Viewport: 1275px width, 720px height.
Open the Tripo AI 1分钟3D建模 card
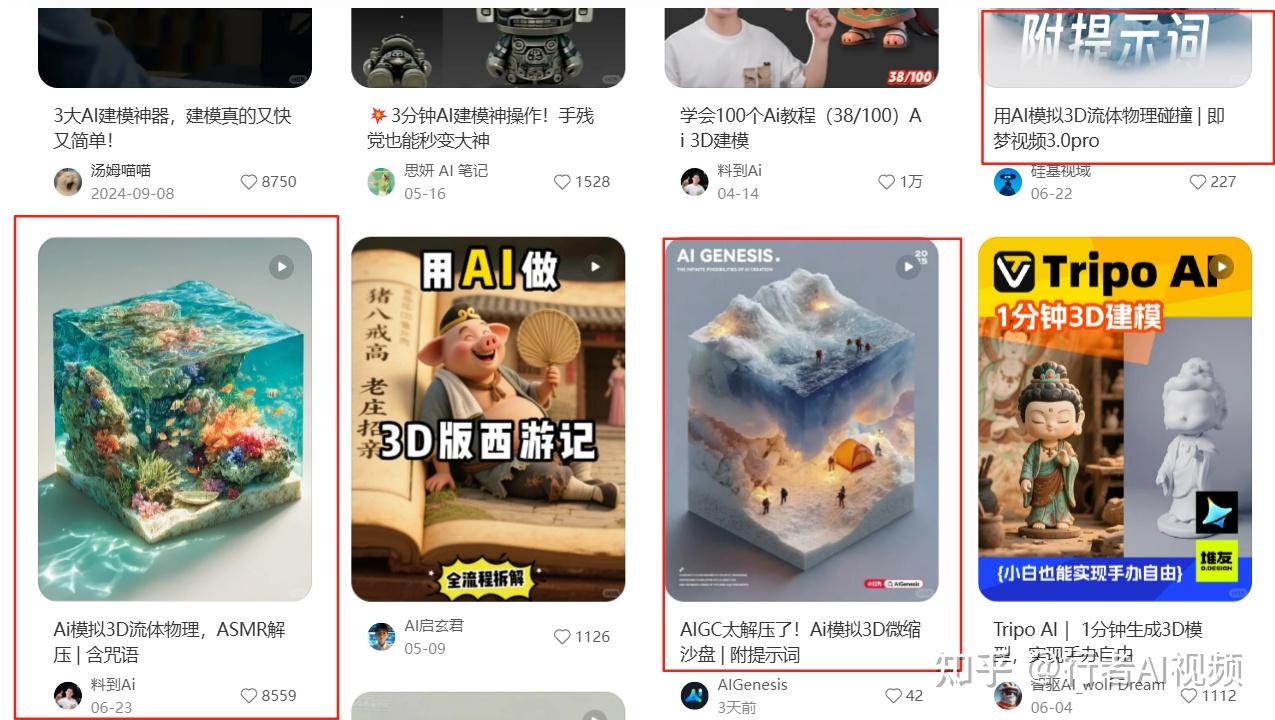1114,418
